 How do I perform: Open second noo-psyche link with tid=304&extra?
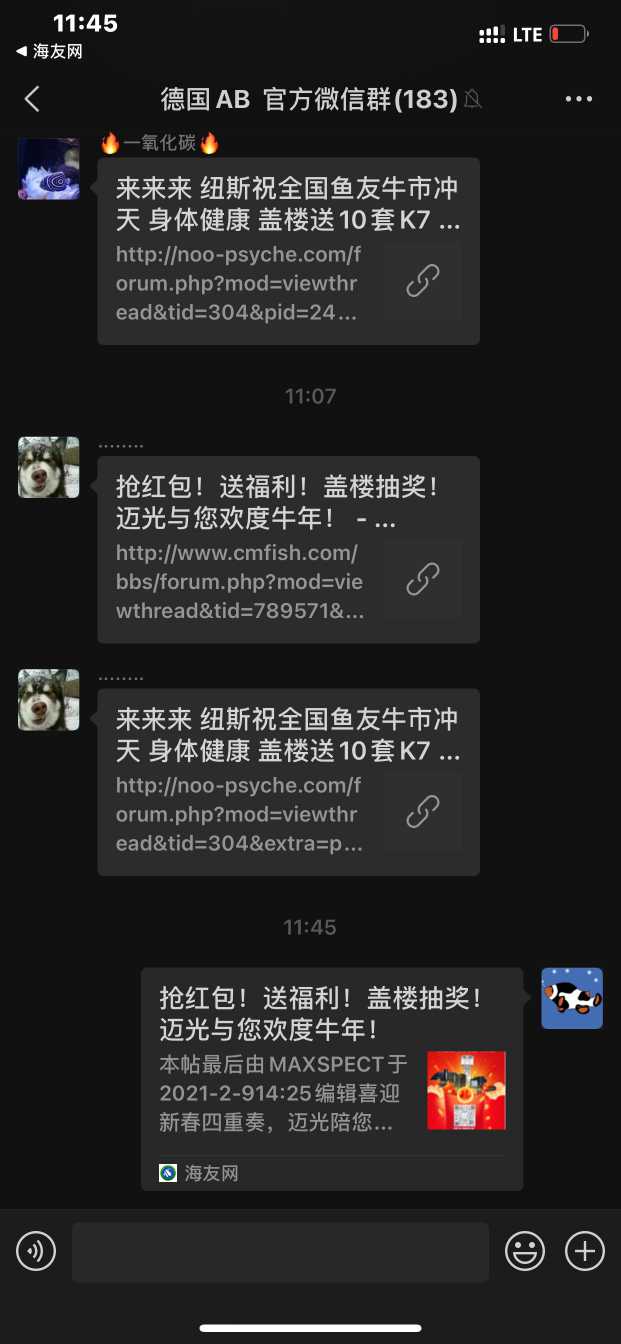[288, 782]
